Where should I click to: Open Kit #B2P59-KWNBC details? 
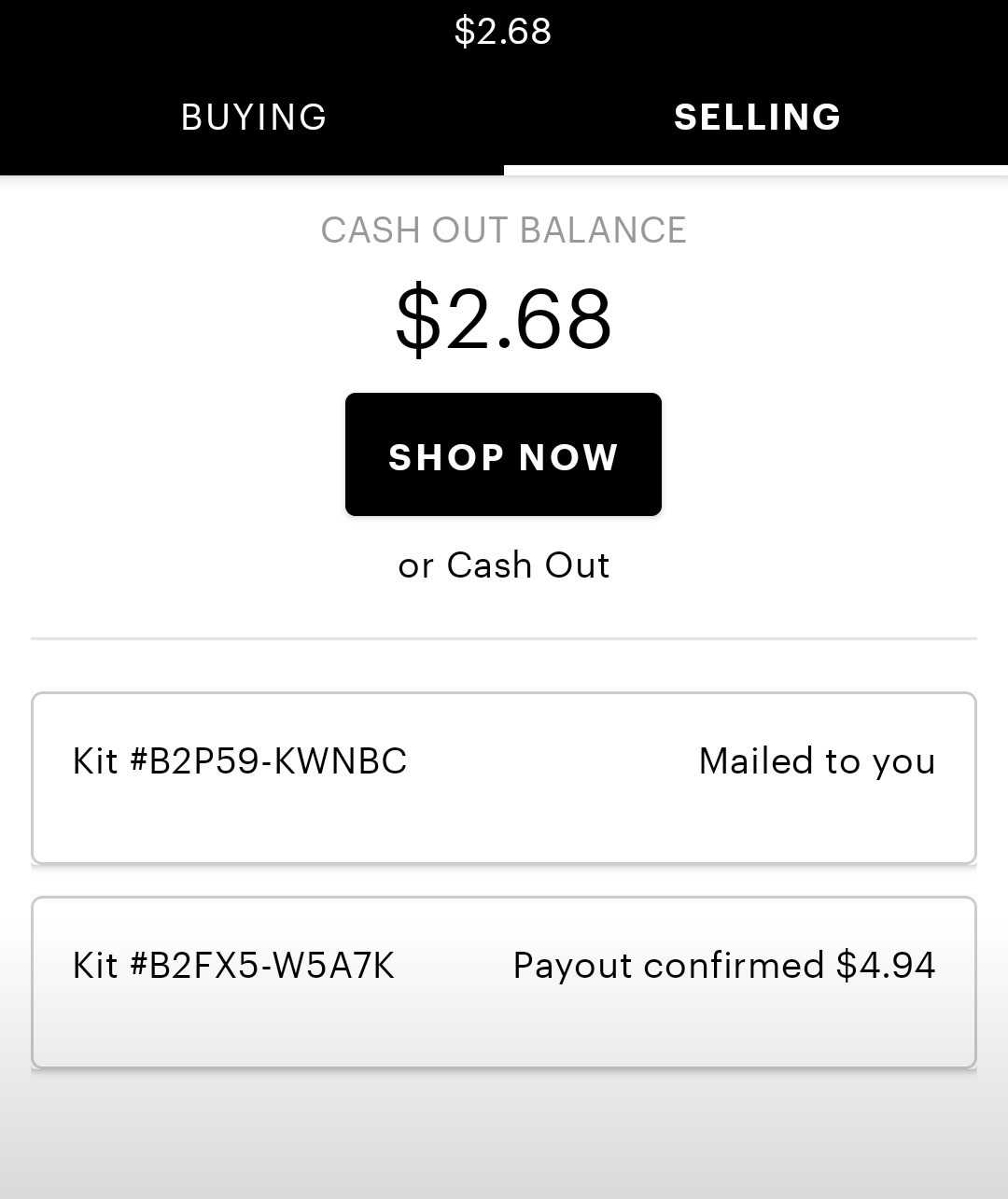[x=503, y=777]
